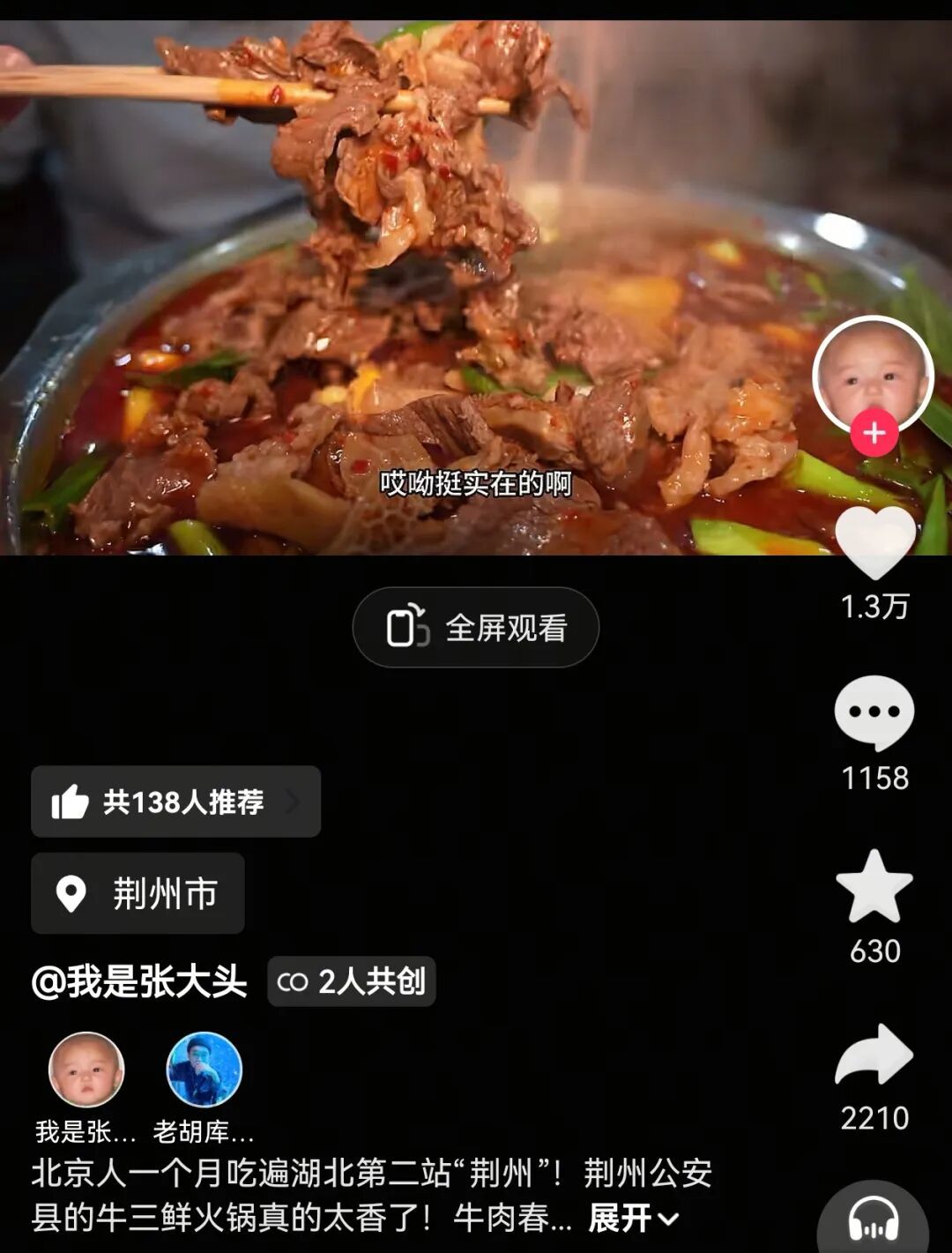
Task: View the 2人共创 co-creators
Action: coord(352,981)
